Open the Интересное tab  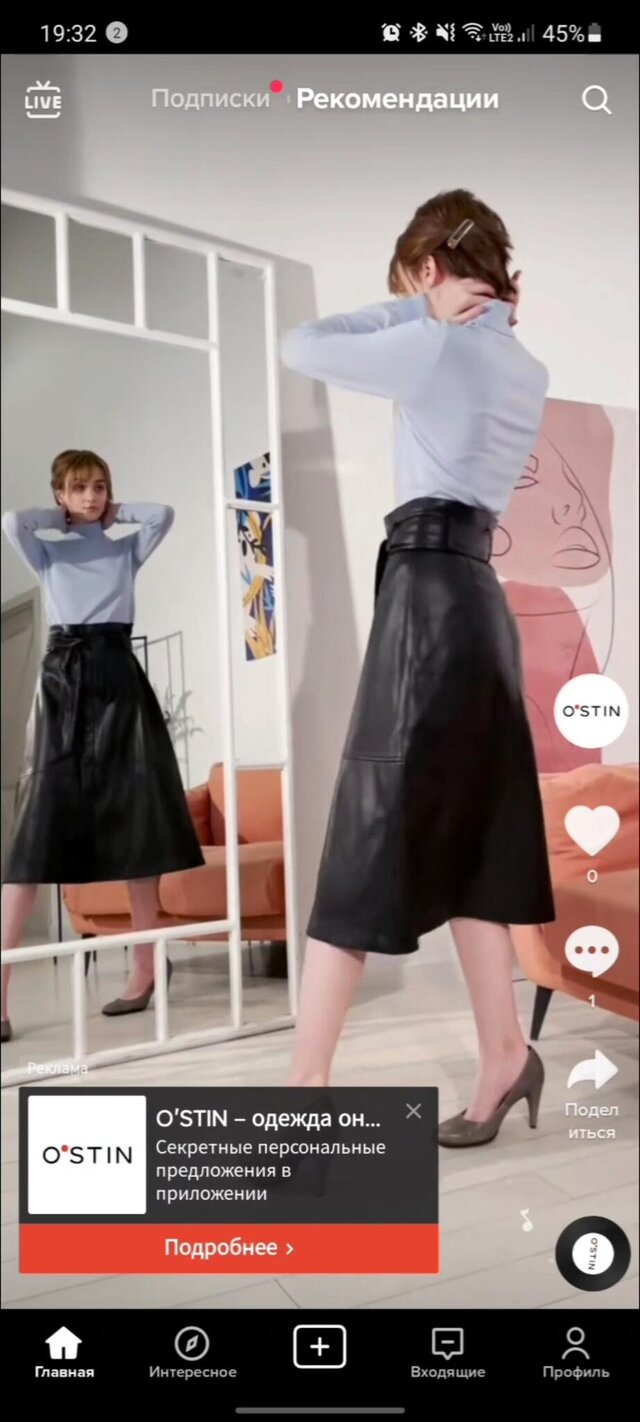(x=192, y=1353)
